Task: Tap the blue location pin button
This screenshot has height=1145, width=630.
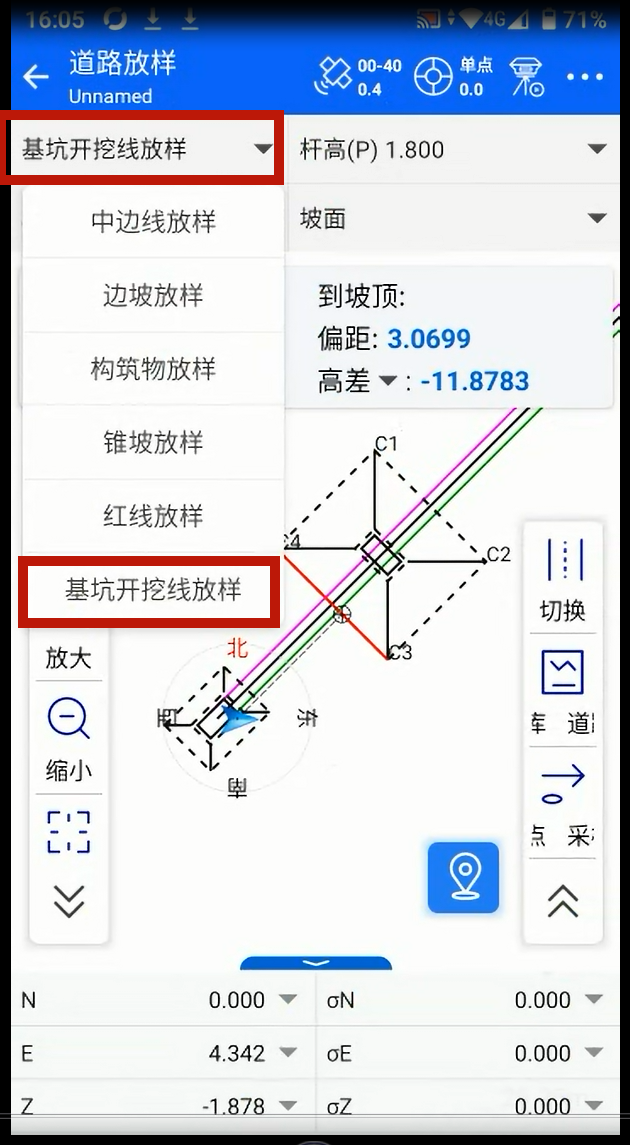Action: [463, 877]
